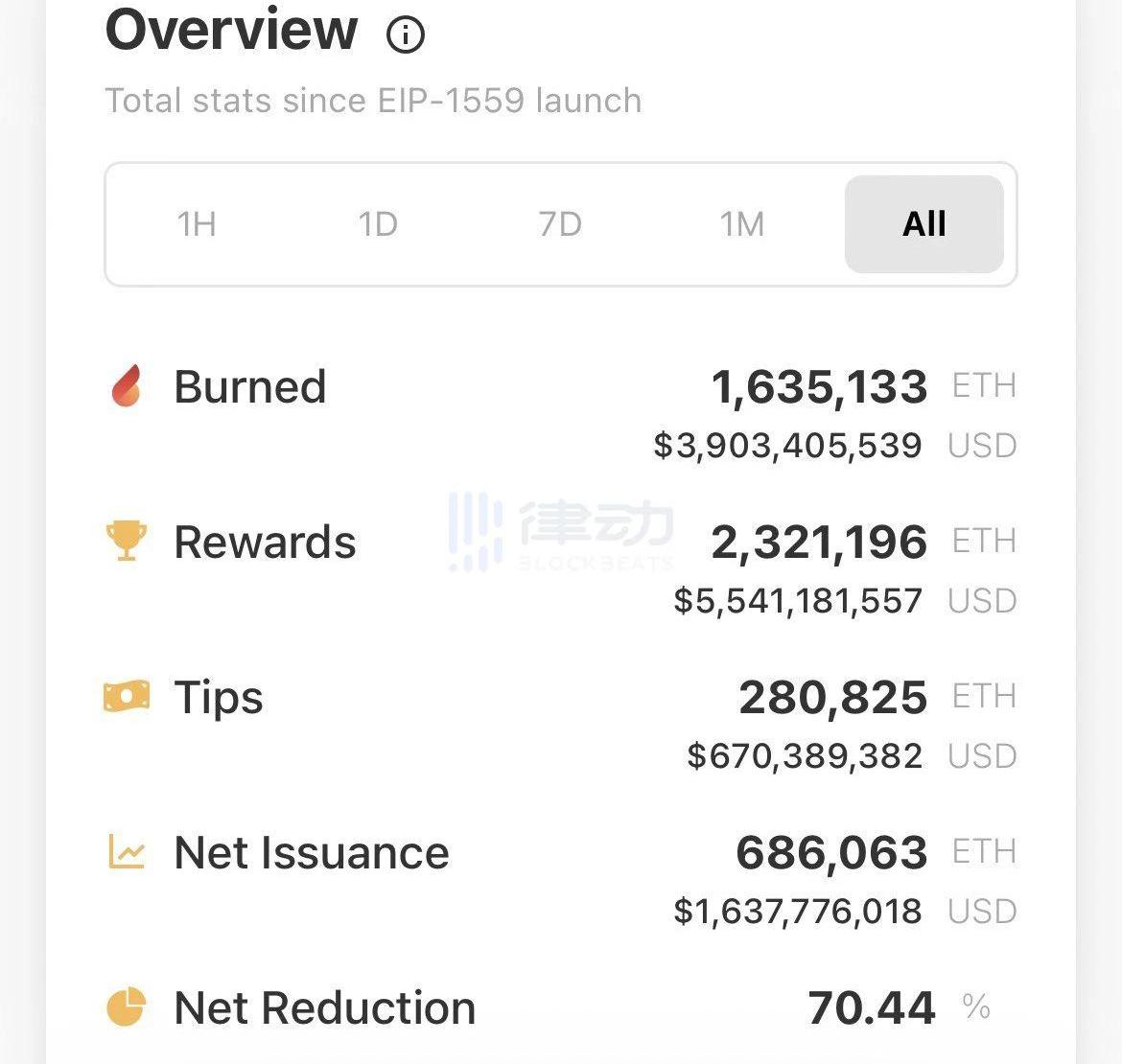Select the All time range

click(923, 224)
